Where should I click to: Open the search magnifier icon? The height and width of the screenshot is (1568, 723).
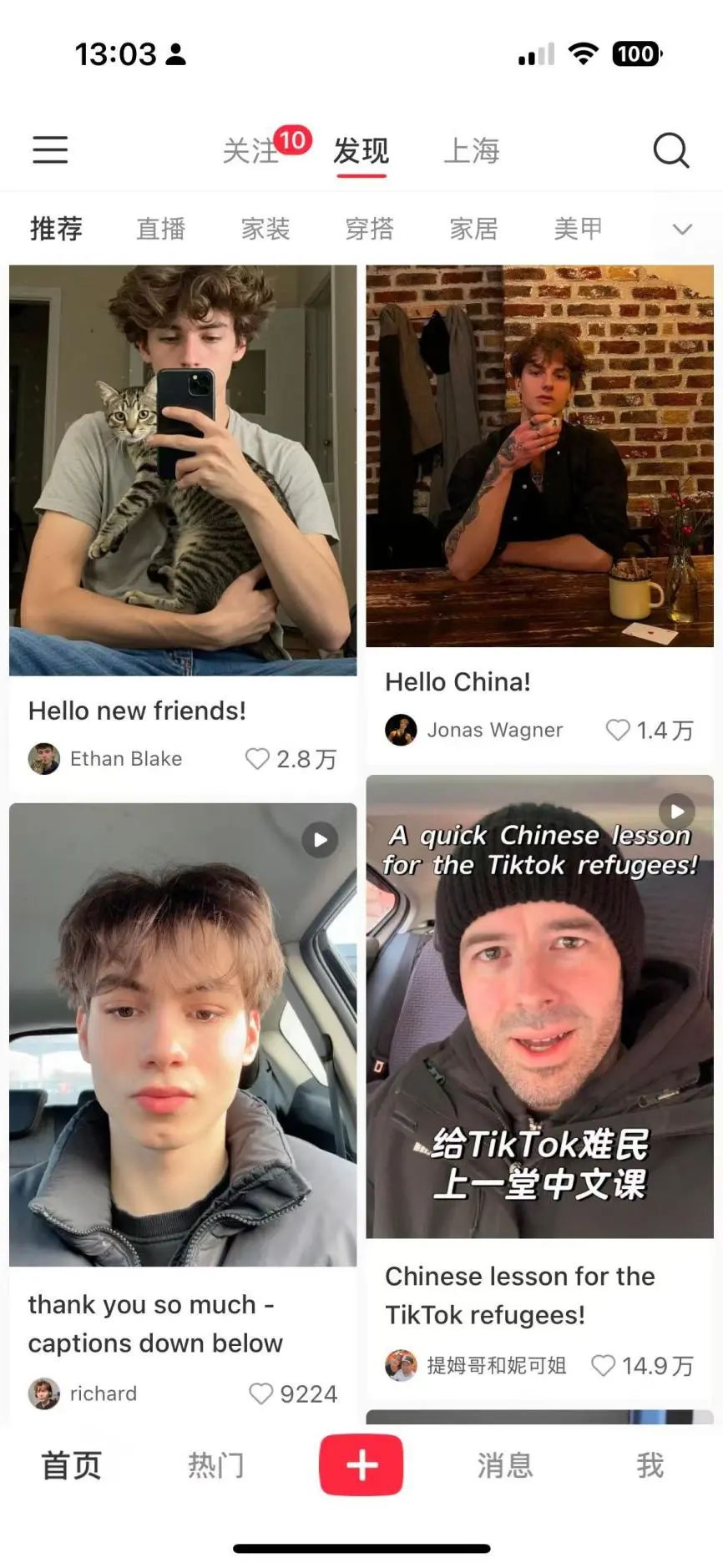click(x=670, y=150)
